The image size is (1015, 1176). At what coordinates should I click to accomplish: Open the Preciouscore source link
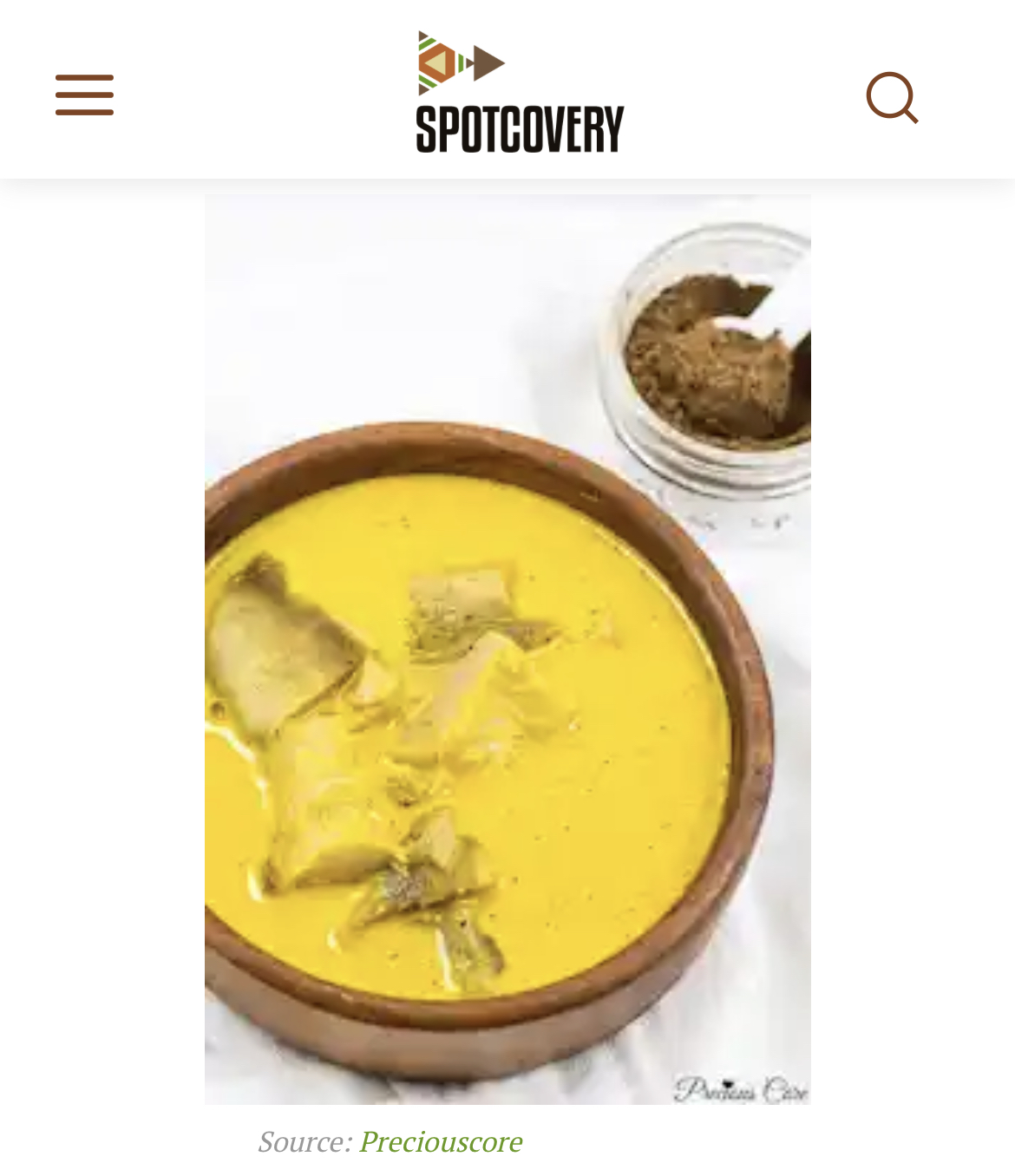pyautogui.click(x=440, y=1141)
